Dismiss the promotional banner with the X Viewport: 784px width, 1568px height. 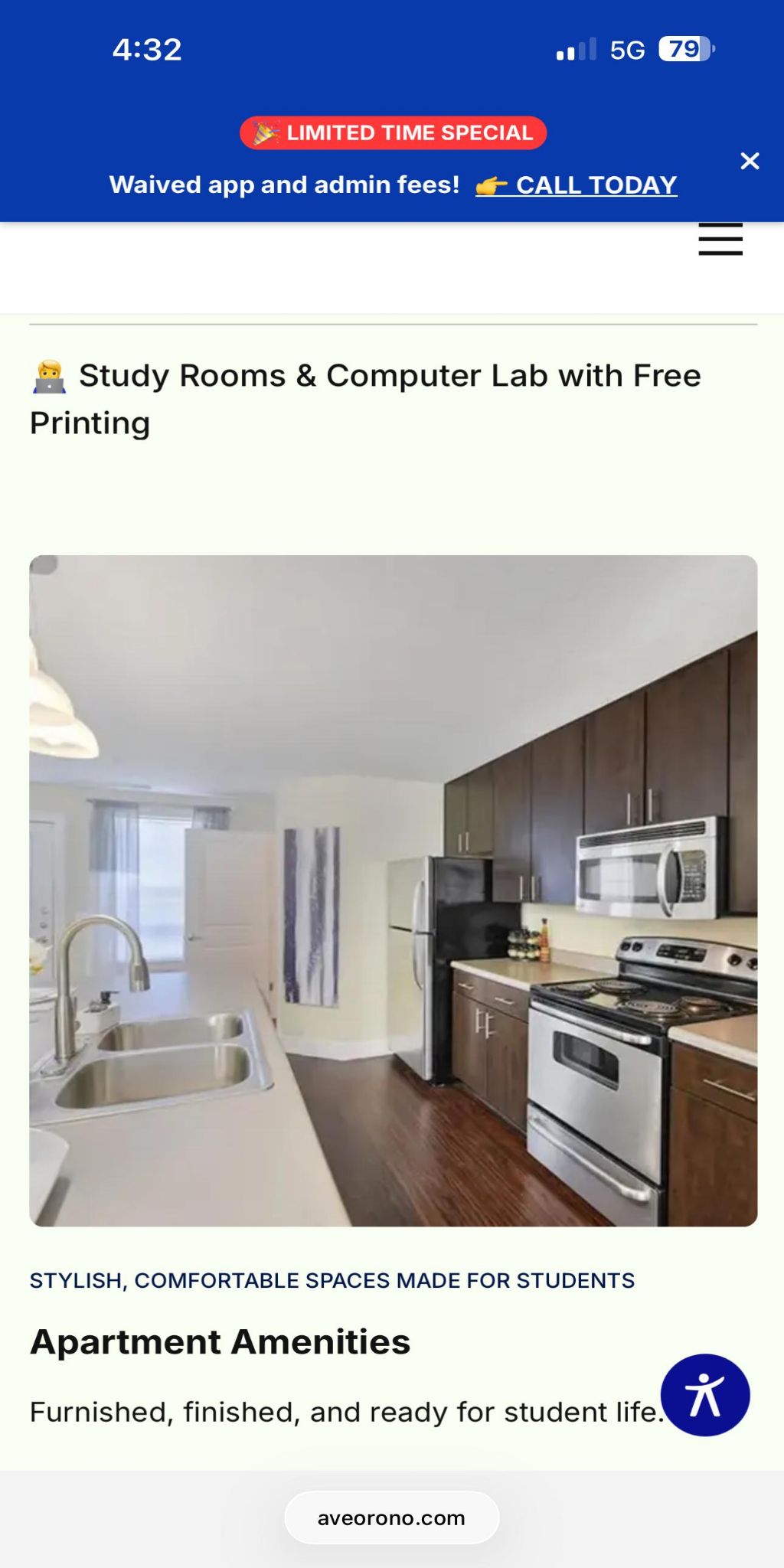click(749, 160)
